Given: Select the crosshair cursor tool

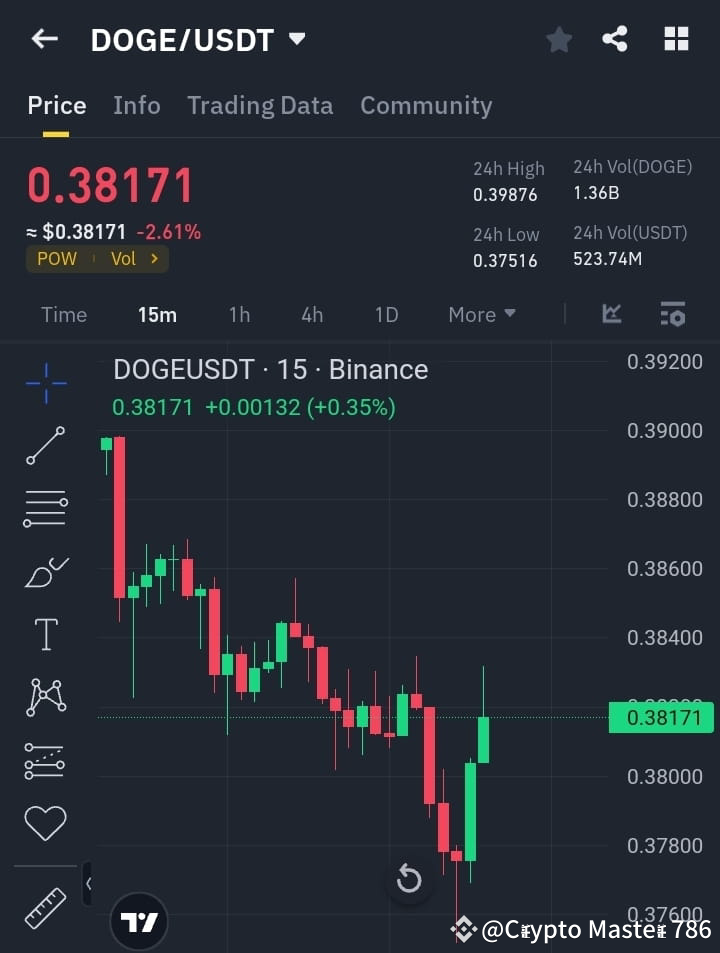Looking at the screenshot, I should point(44,382).
